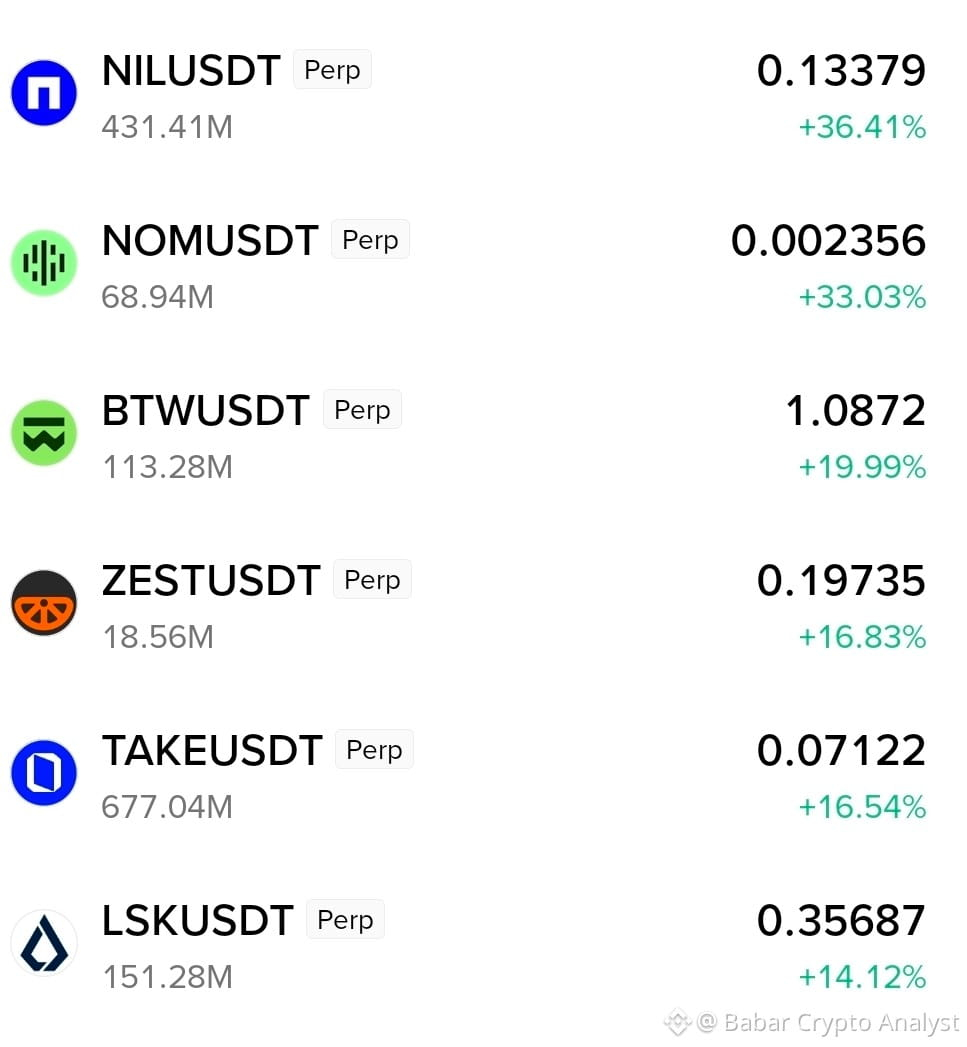Open TAKEUSDT Perp market
The width and height of the screenshot is (967, 1047).
(469, 777)
